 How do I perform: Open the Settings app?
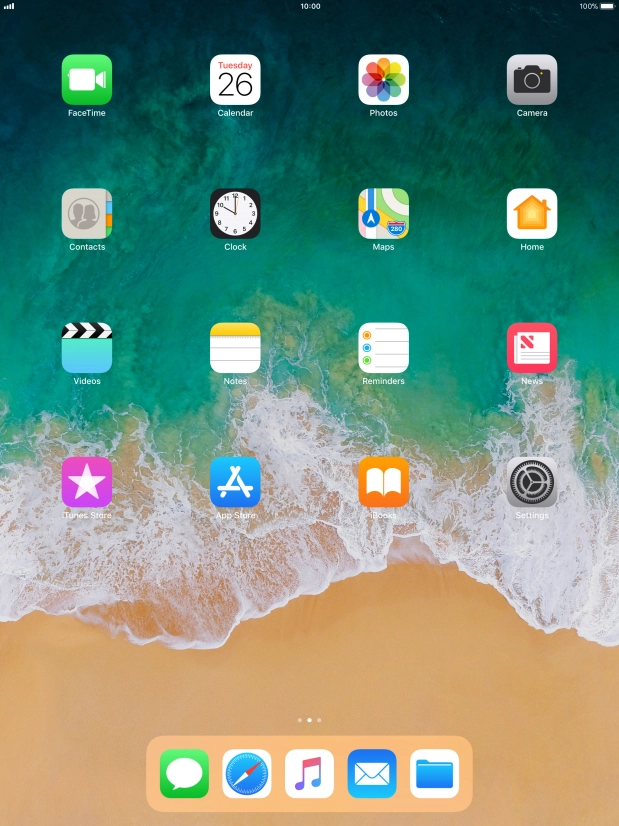click(532, 482)
